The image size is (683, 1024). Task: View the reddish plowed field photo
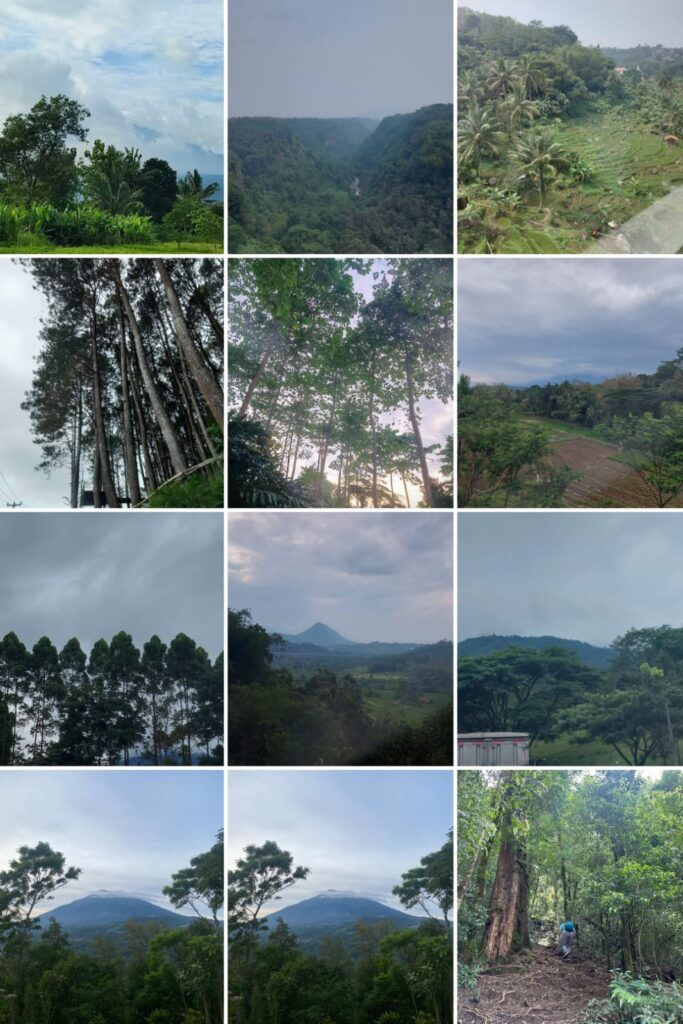[570, 382]
